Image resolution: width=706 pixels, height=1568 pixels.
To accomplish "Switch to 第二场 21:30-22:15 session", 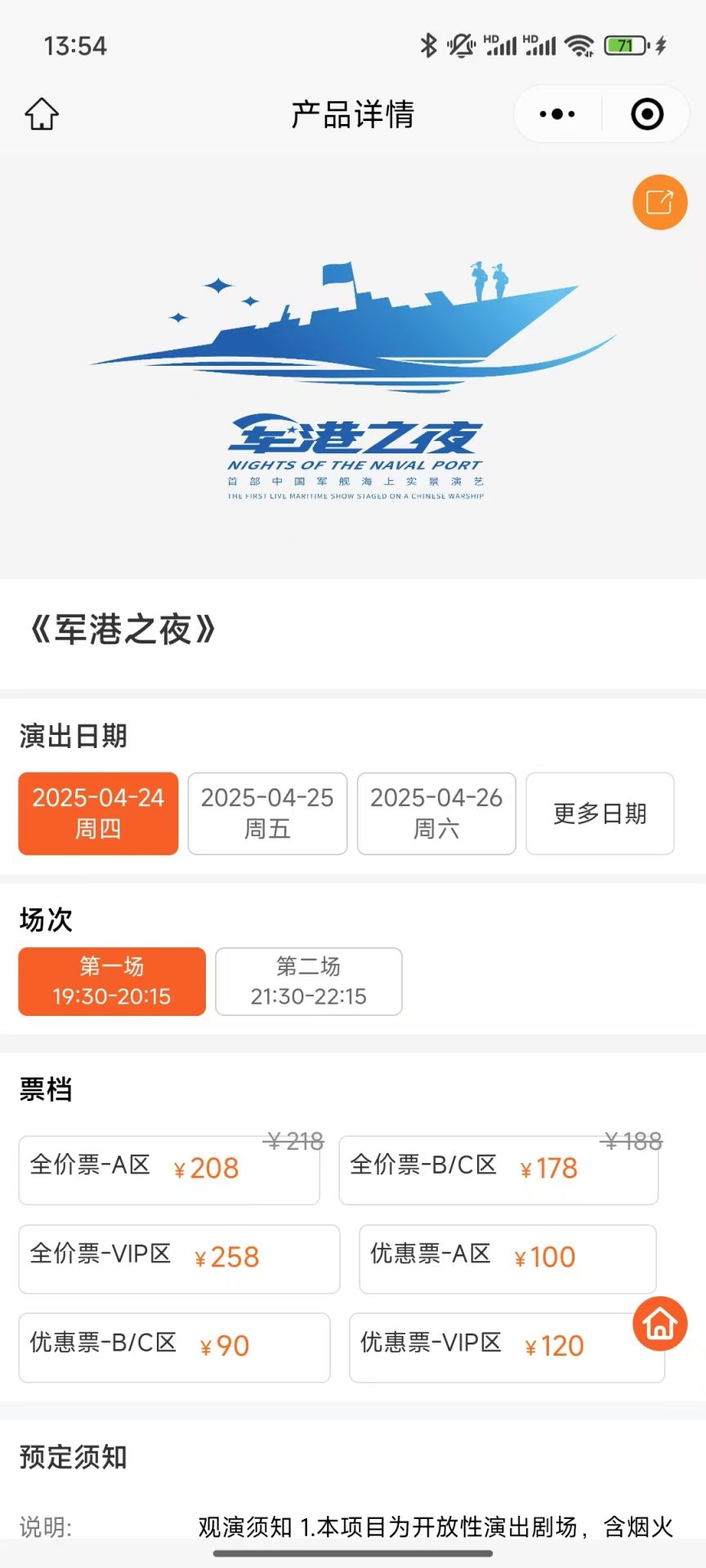I will coord(309,981).
